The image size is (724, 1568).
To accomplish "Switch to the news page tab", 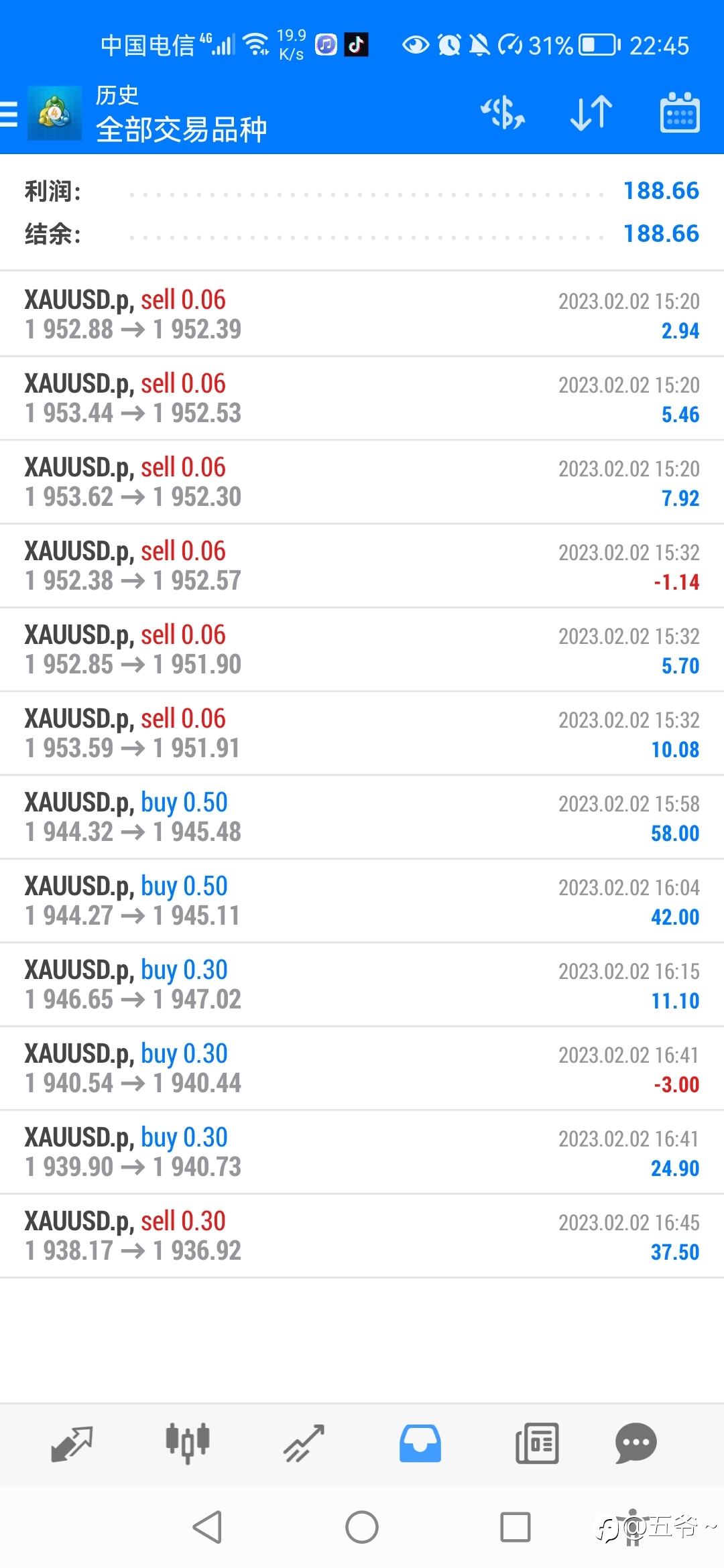I will tap(537, 1443).
